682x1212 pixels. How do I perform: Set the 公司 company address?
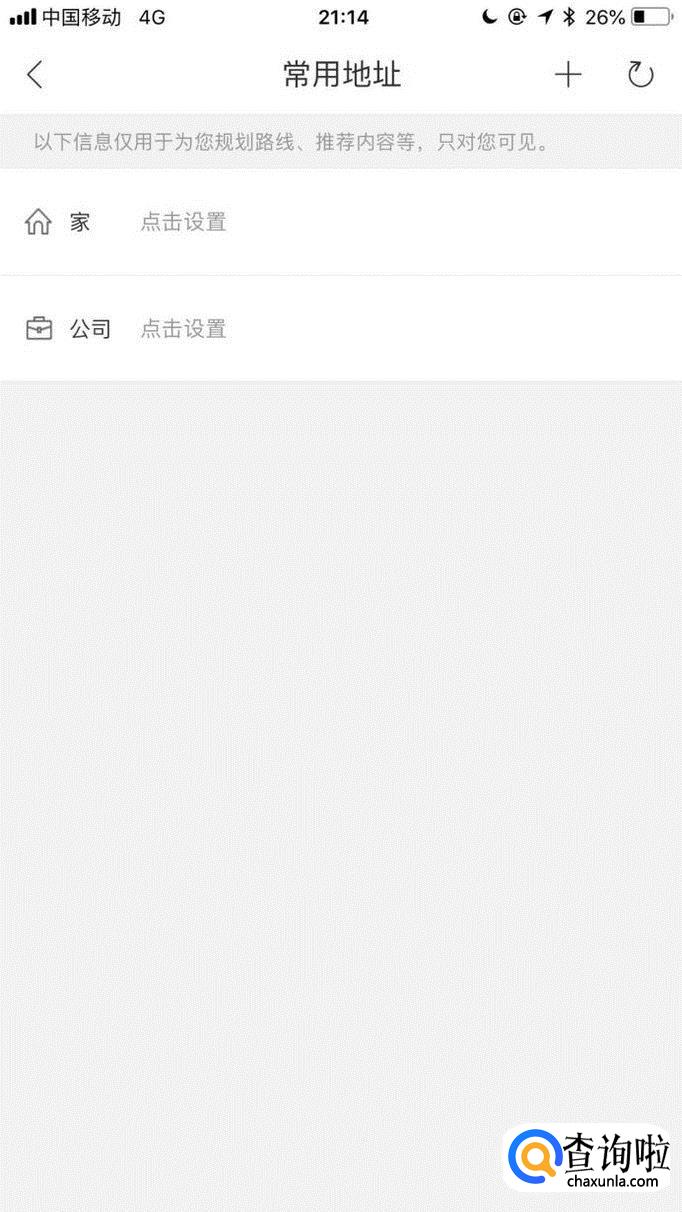coord(183,329)
